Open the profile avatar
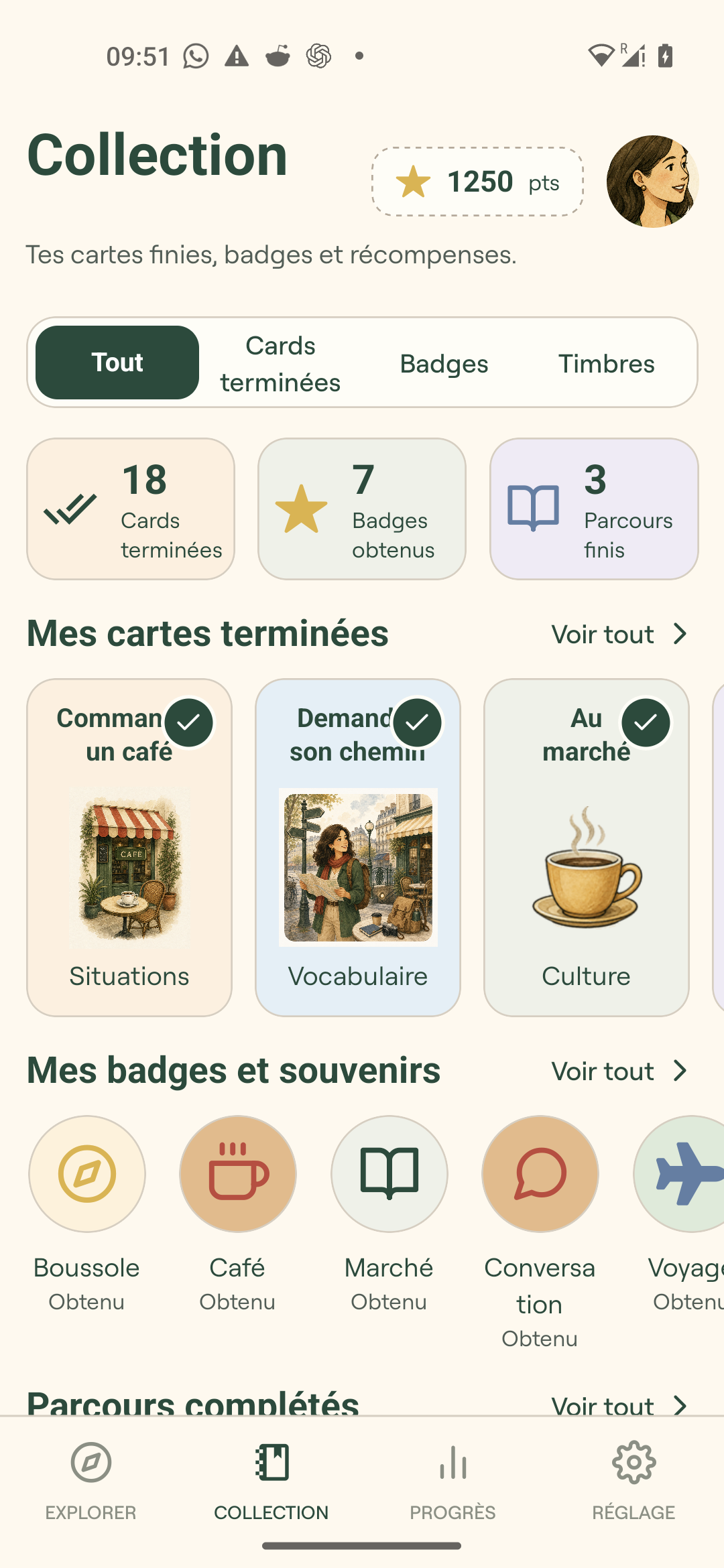 click(x=652, y=182)
